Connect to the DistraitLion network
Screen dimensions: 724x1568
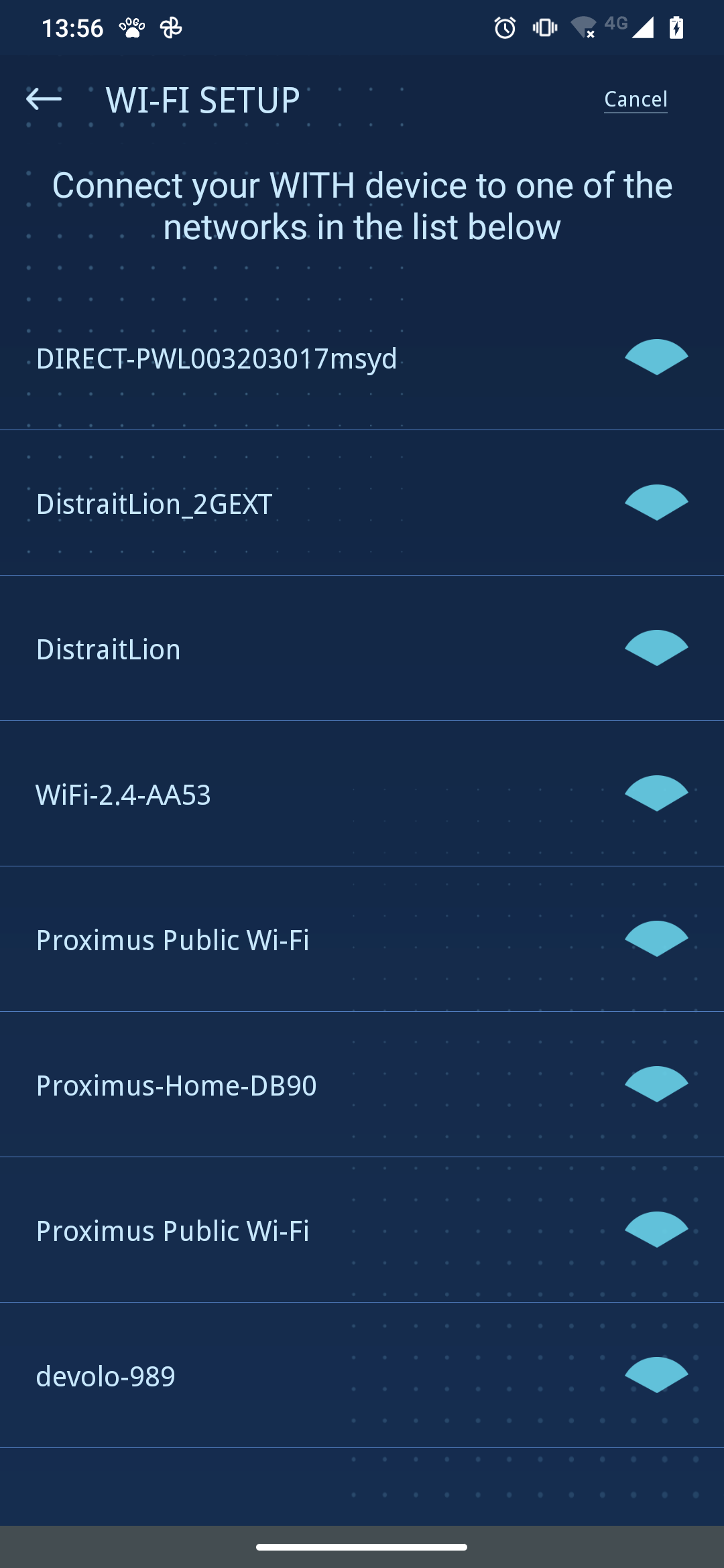click(362, 649)
